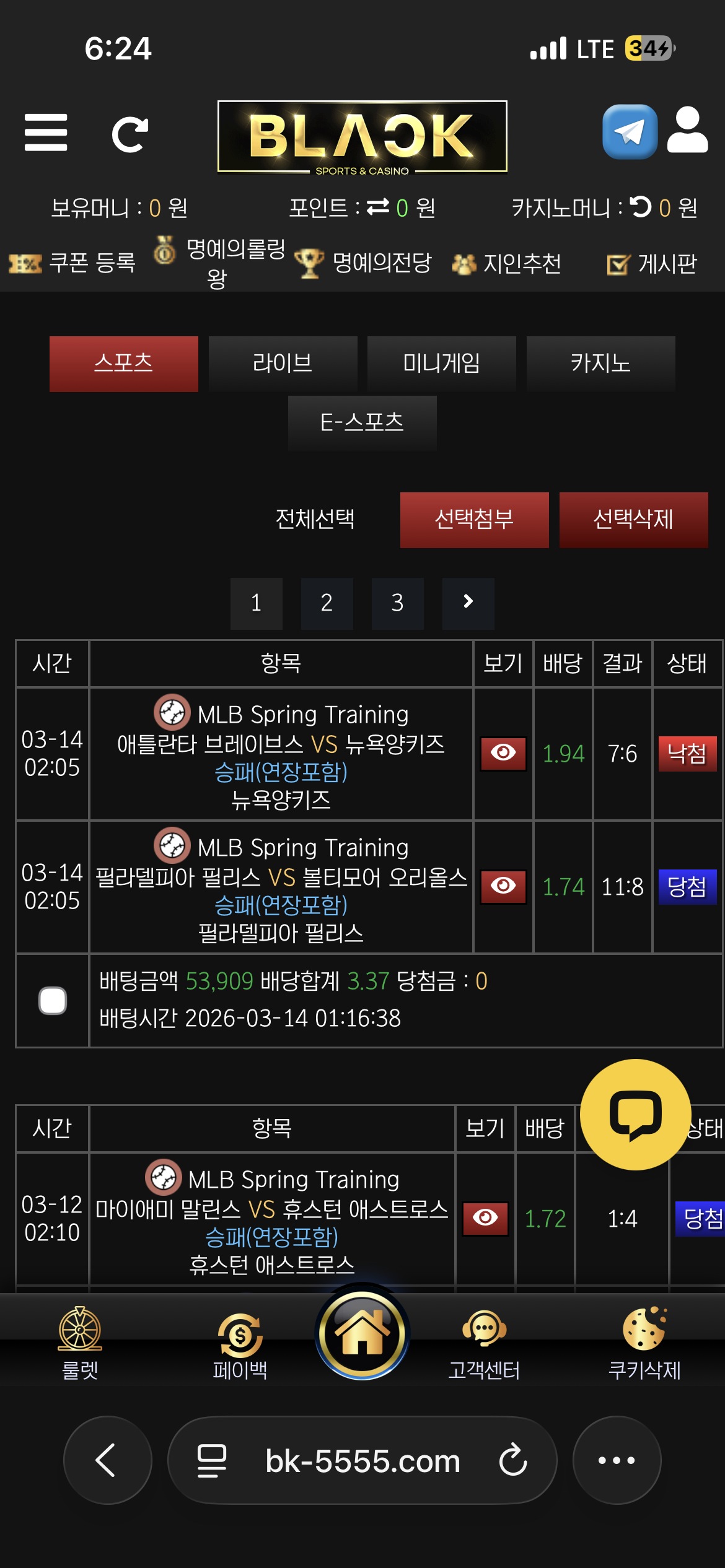This screenshot has width=725, height=1568.
Task: Switch to the 라이브 tab
Action: coord(283,364)
